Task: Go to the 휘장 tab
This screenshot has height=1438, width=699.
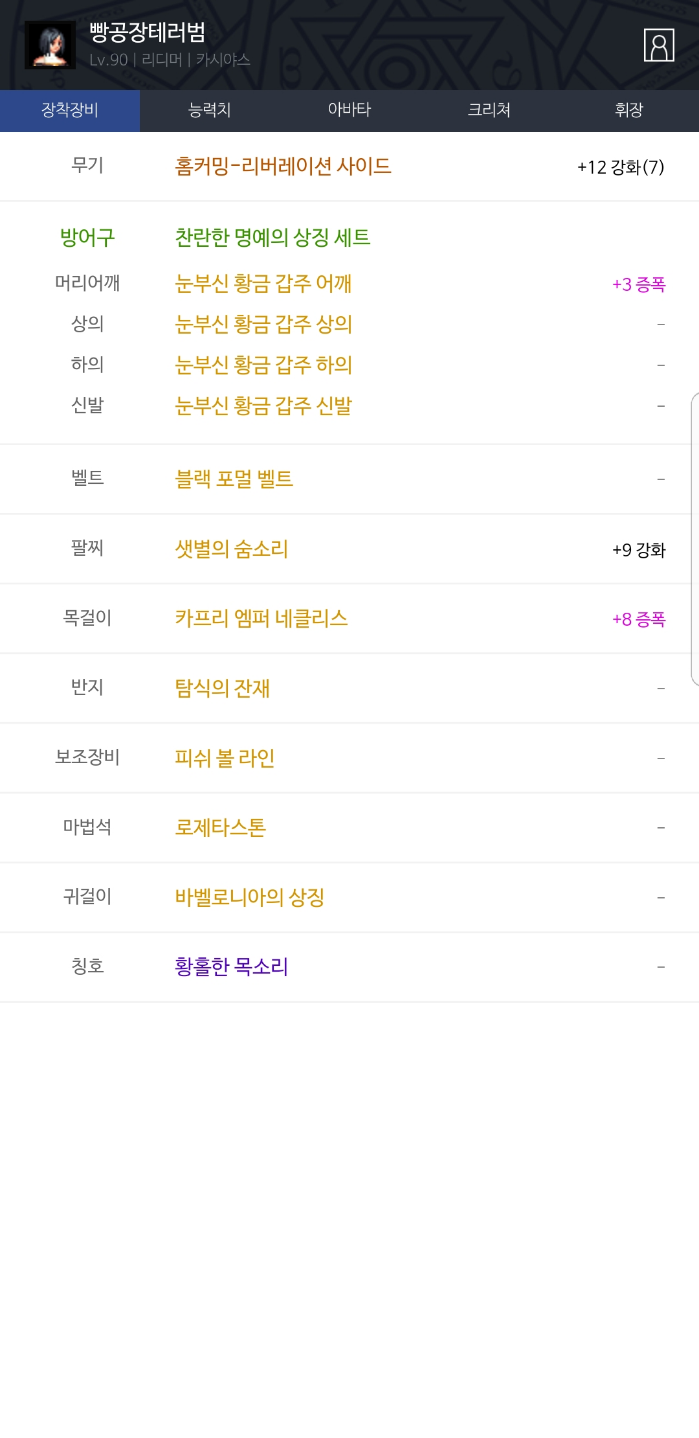Action: point(628,111)
